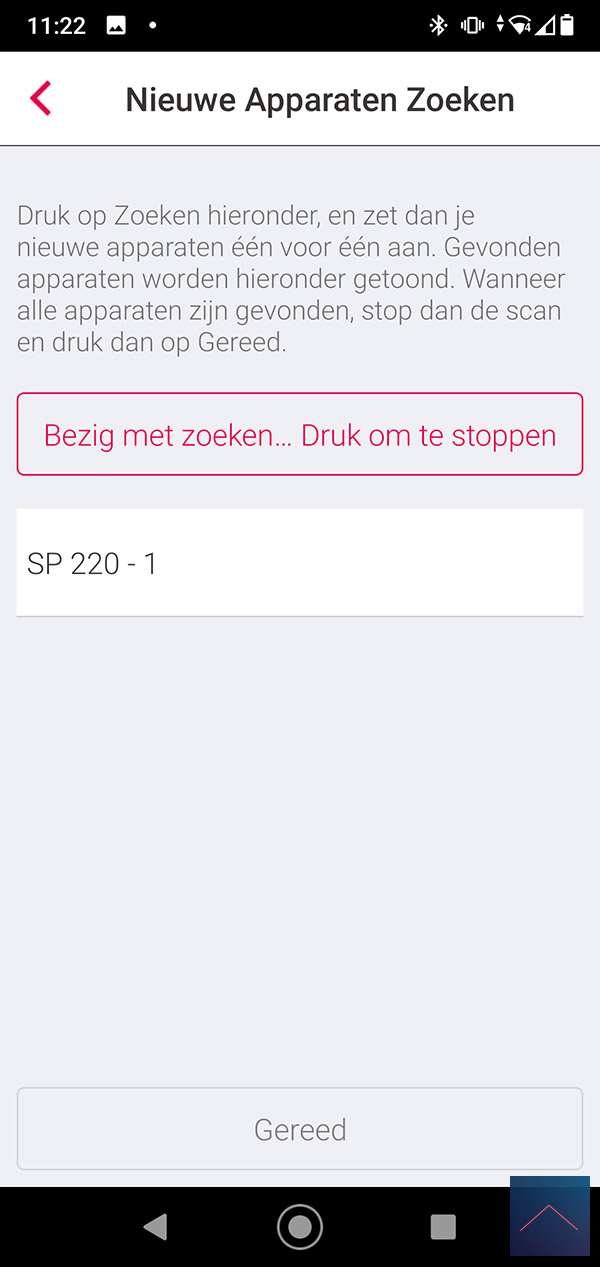Tap the Gereed button
This screenshot has width=600, height=1267.
click(x=300, y=1129)
